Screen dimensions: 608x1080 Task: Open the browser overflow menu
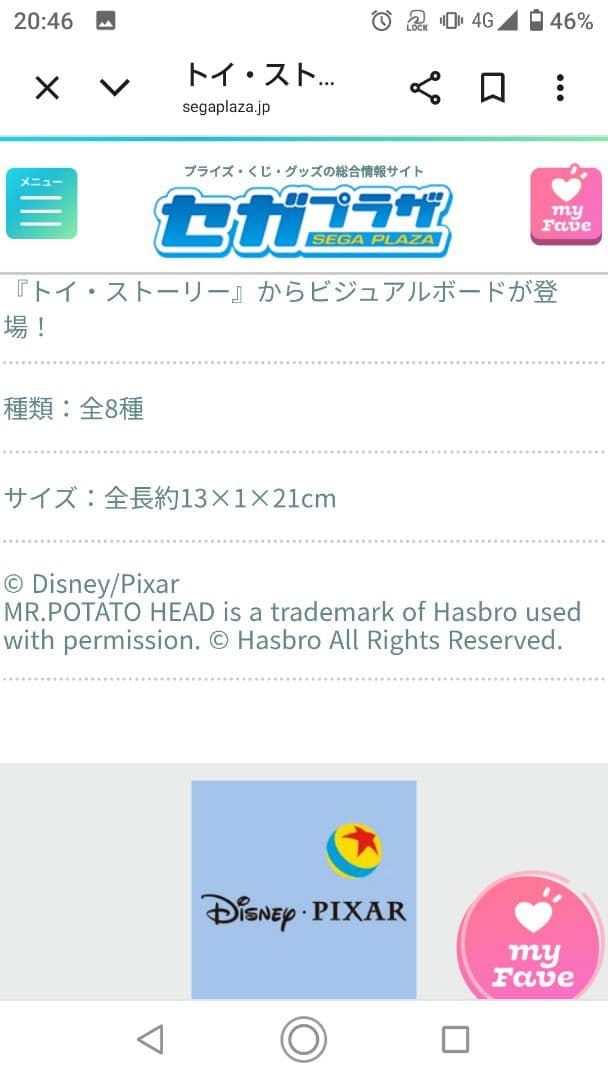560,88
